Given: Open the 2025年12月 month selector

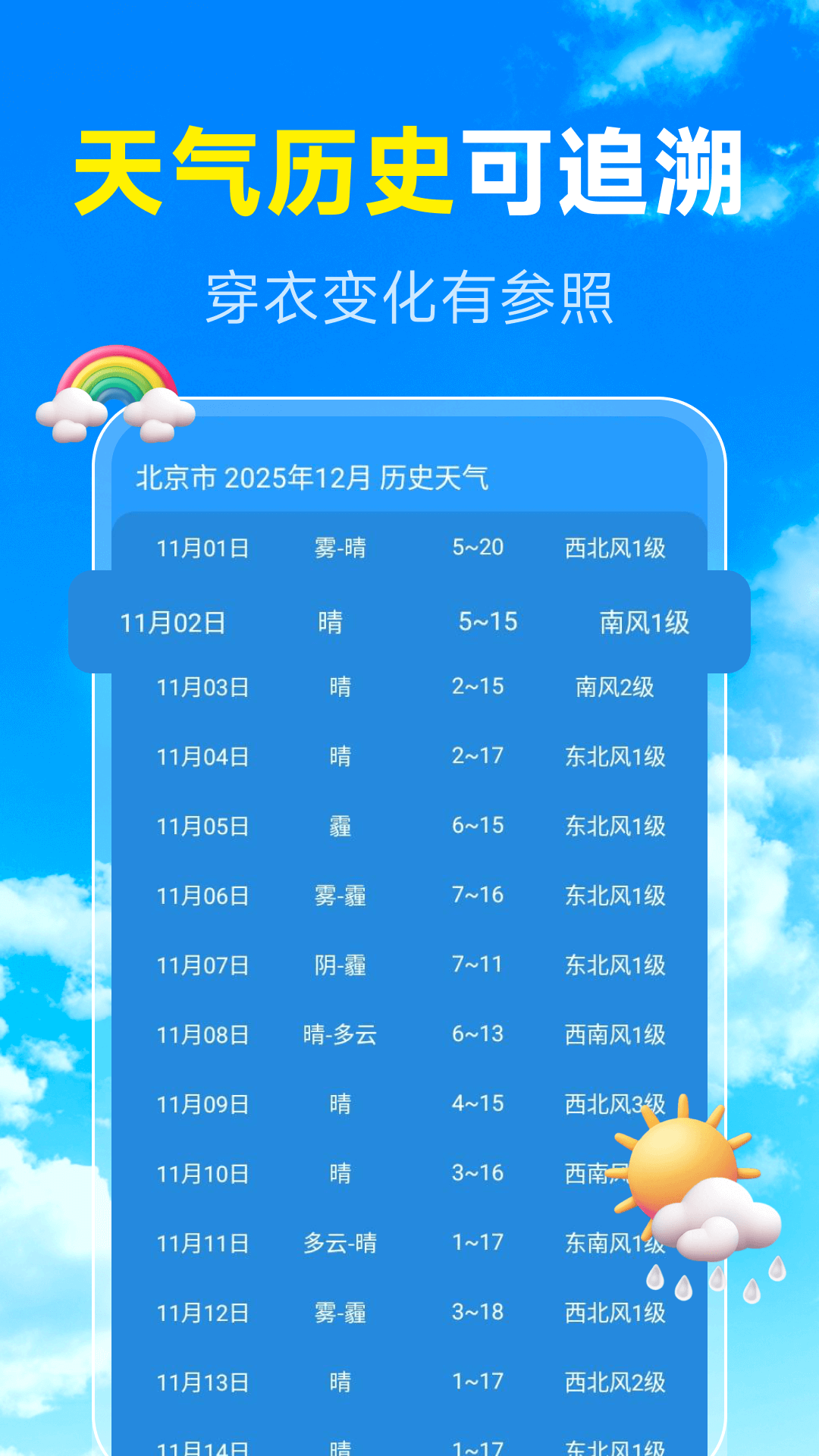Looking at the screenshot, I should click(x=299, y=477).
